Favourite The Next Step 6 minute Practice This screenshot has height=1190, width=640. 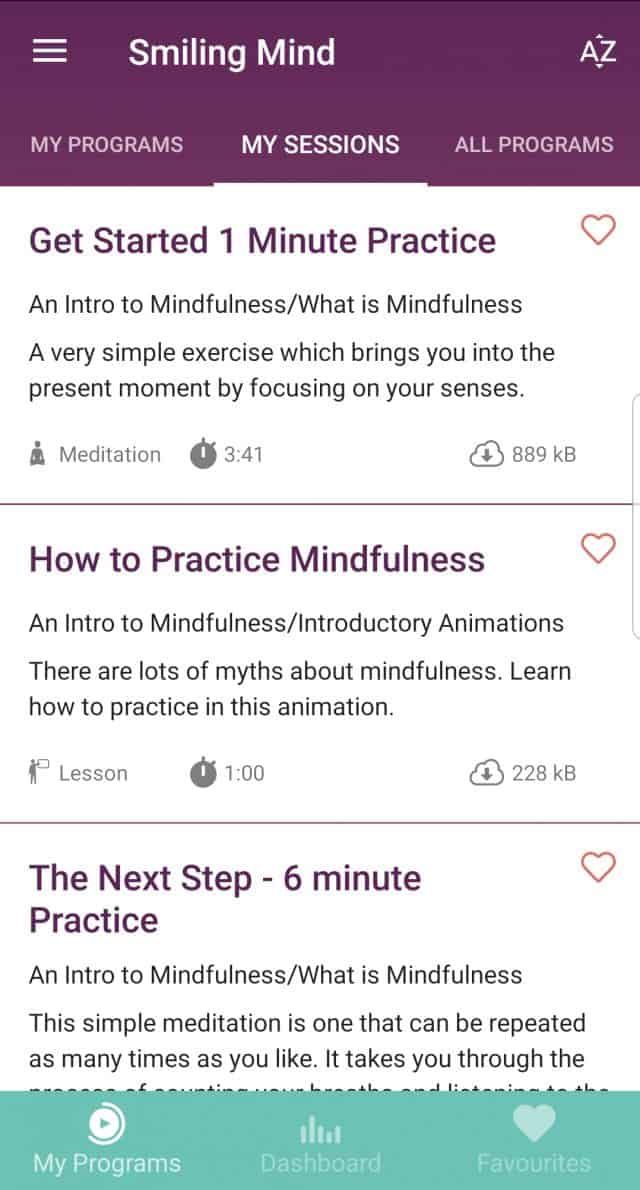[598, 867]
